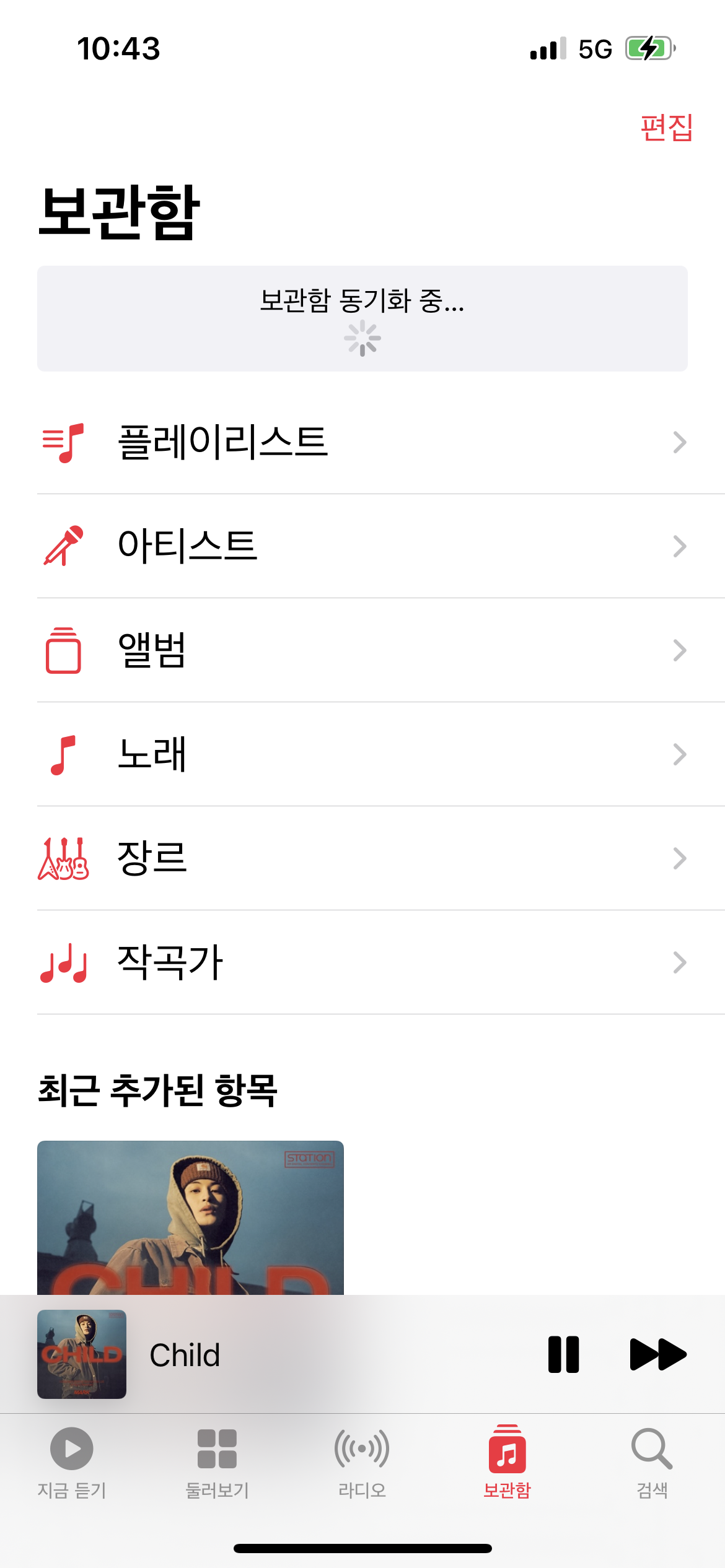Viewport: 725px width, 1568px height.
Task: Open the 노래 (Songs) row
Action: click(x=362, y=754)
